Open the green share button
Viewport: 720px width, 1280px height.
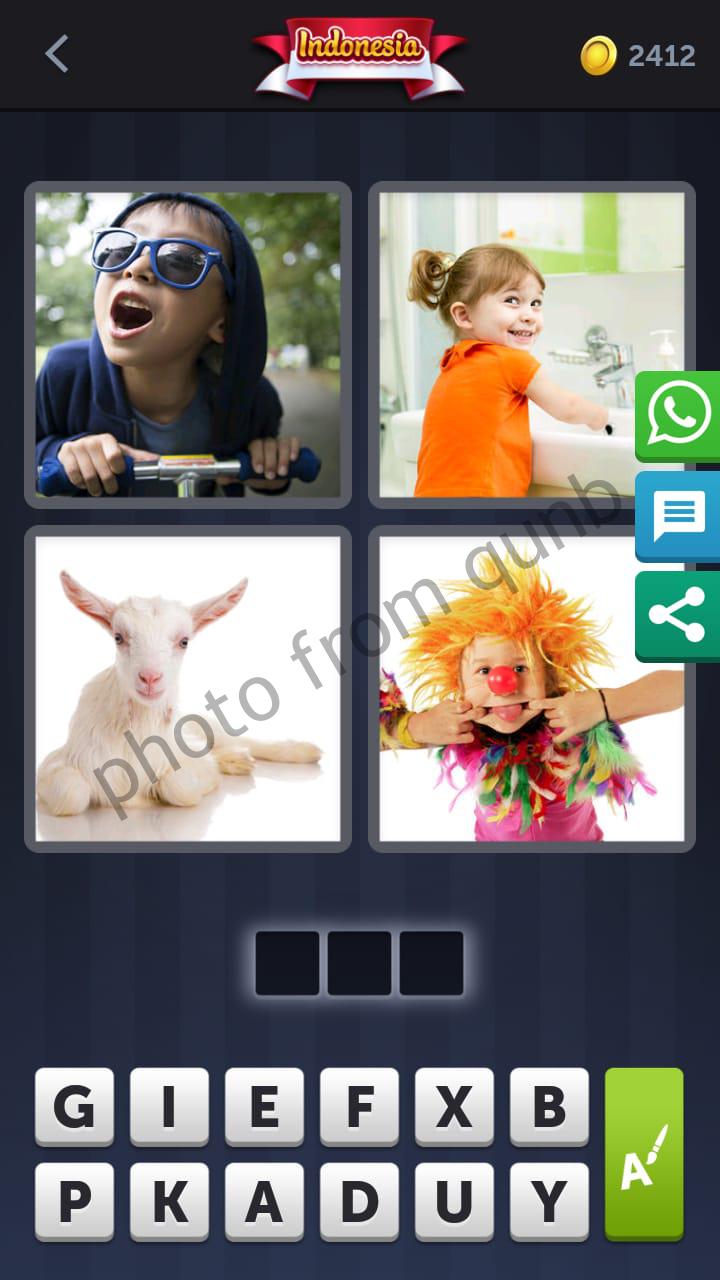click(x=679, y=615)
